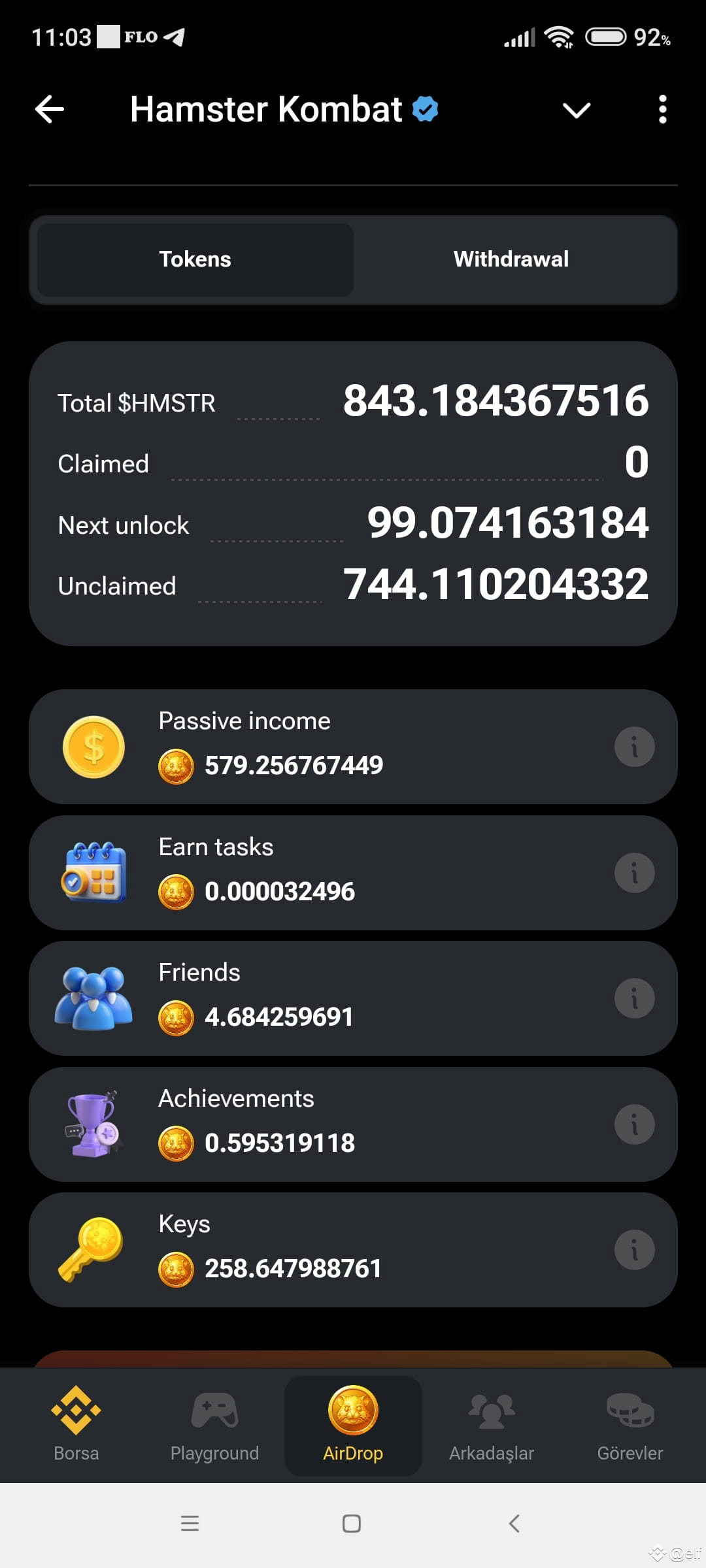706x1568 pixels.
Task: Open the three-dot overflow menu
Action: coord(662,110)
